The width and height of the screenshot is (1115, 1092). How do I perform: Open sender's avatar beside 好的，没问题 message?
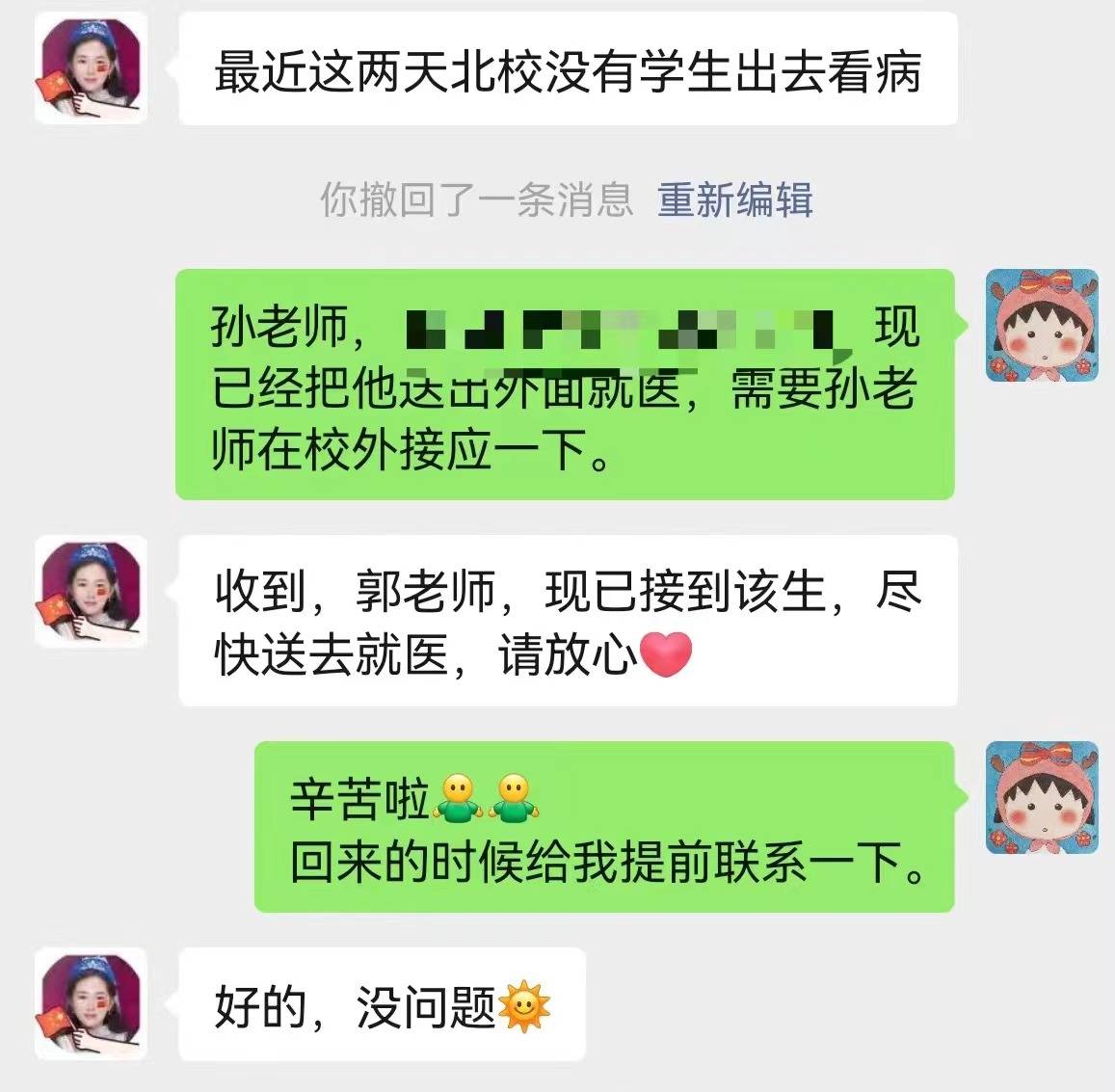click(91, 1004)
